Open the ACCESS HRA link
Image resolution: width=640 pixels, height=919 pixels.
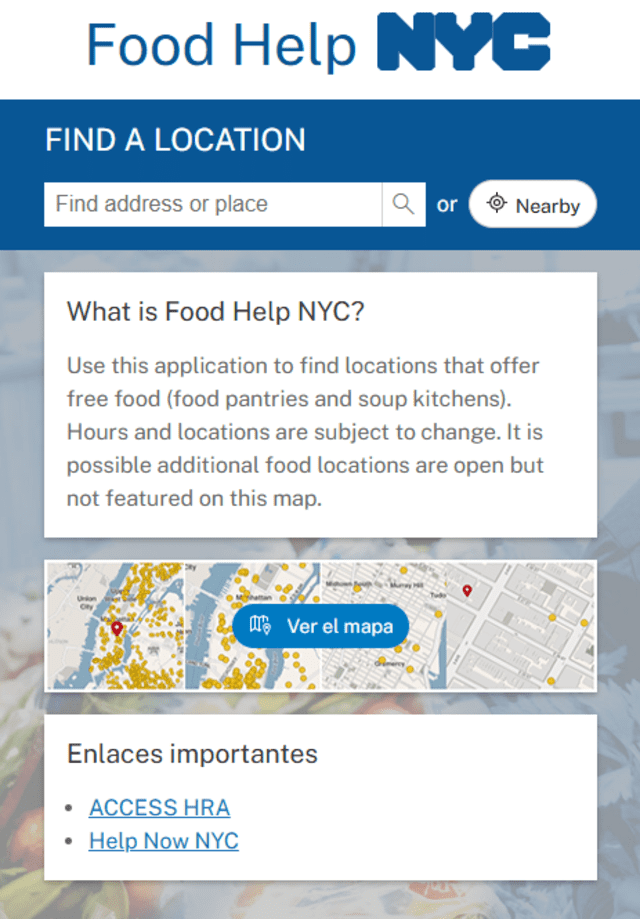pyautogui.click(x=159, y=807)
